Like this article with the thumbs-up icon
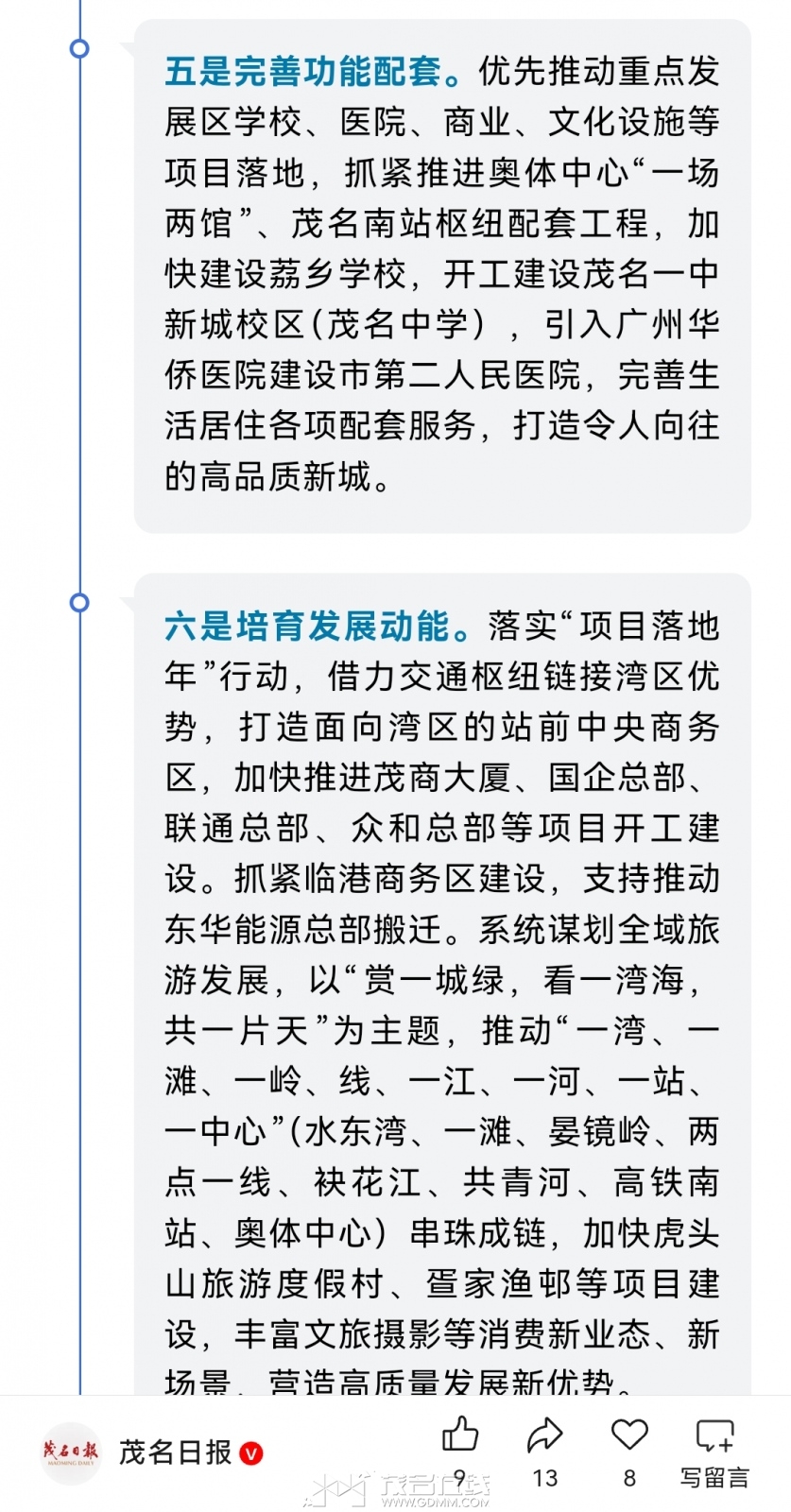Image resolution: width=791 pixels, height=1512 pixels. pos(460,1436)
